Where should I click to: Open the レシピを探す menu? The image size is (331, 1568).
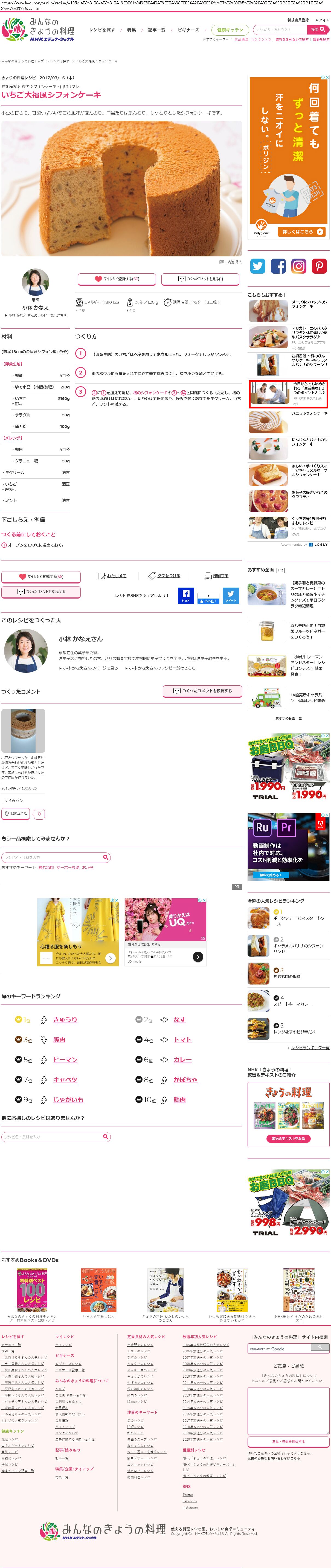(102, 30)
